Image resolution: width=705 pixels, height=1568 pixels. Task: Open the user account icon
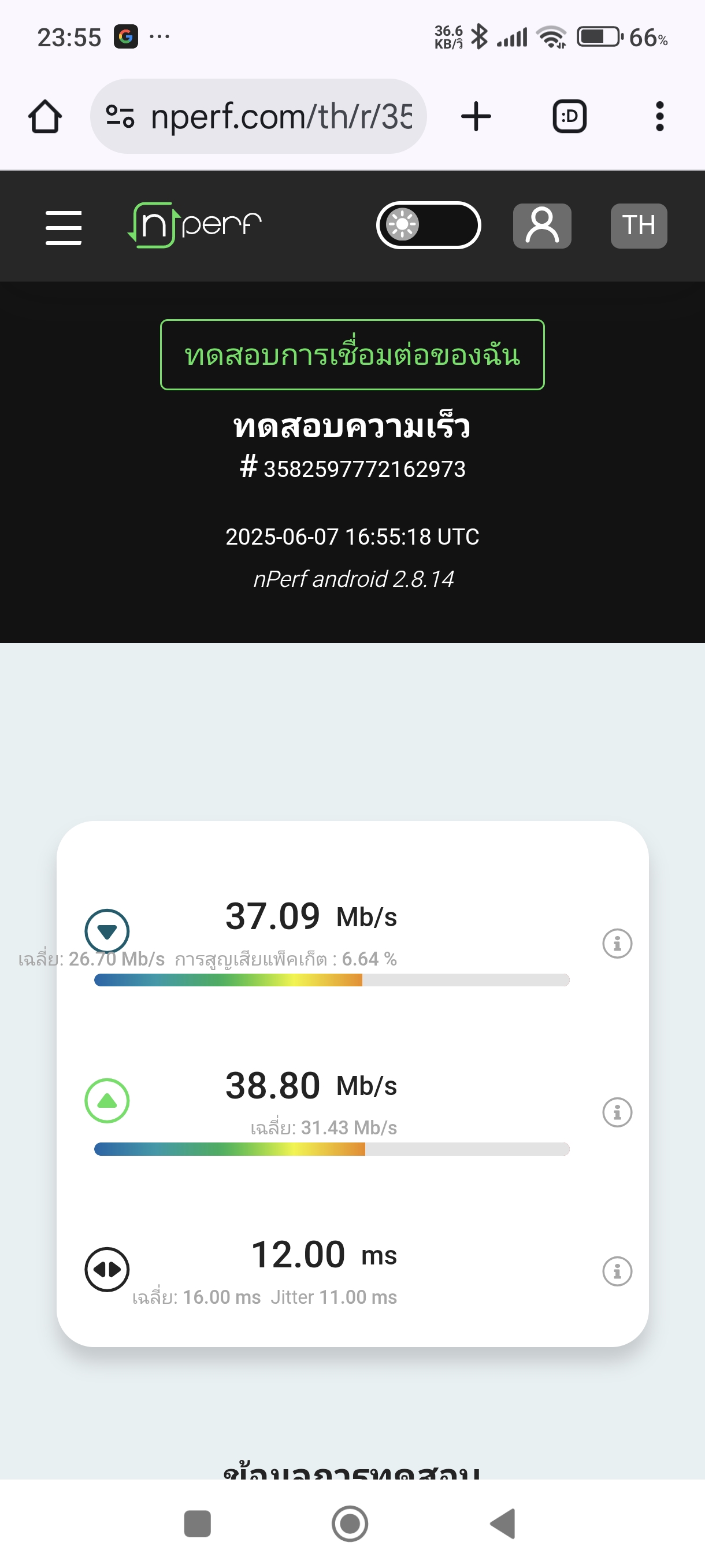coord(541,226)
